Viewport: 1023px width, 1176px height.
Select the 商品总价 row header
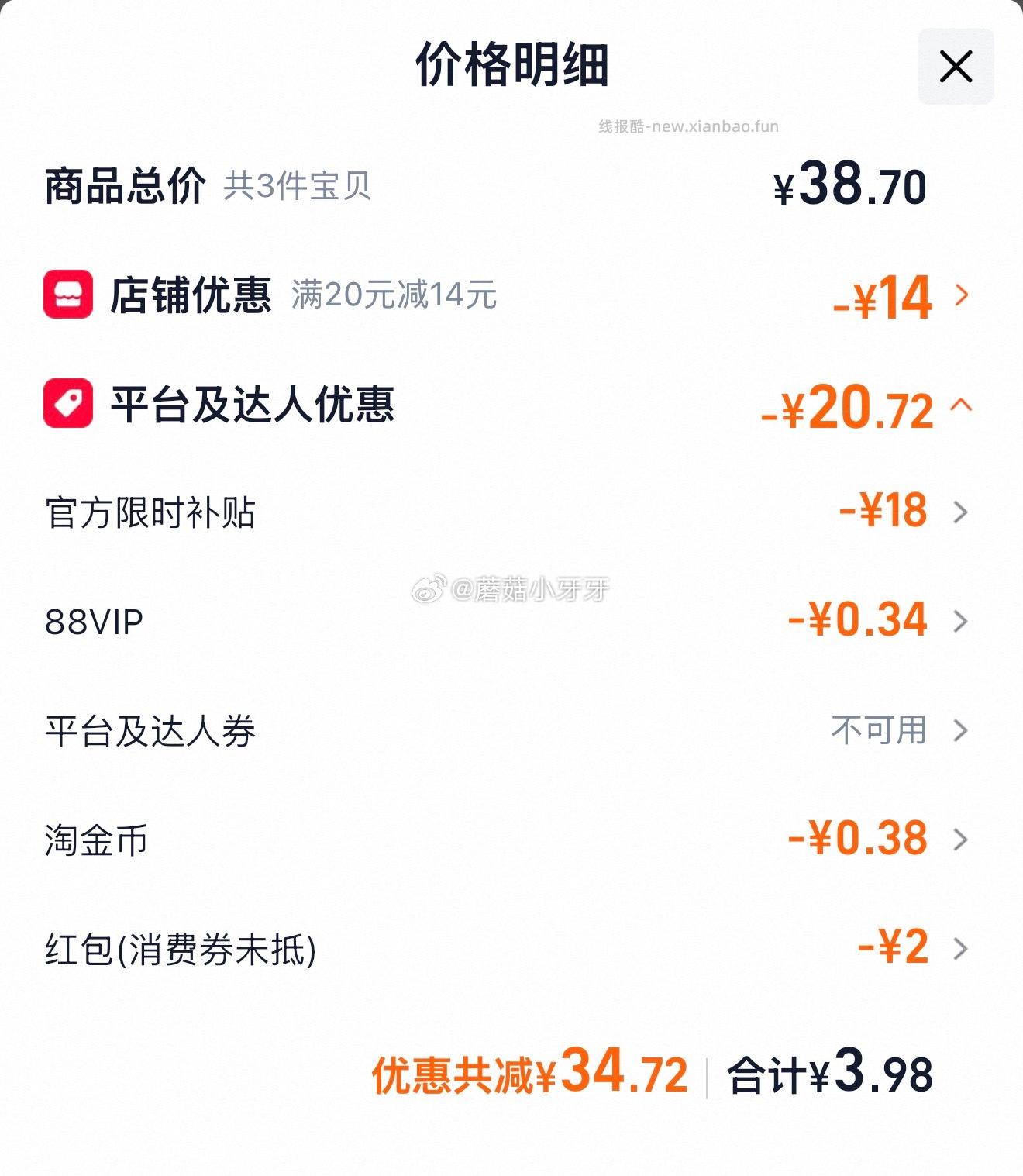tap(126, 186)
